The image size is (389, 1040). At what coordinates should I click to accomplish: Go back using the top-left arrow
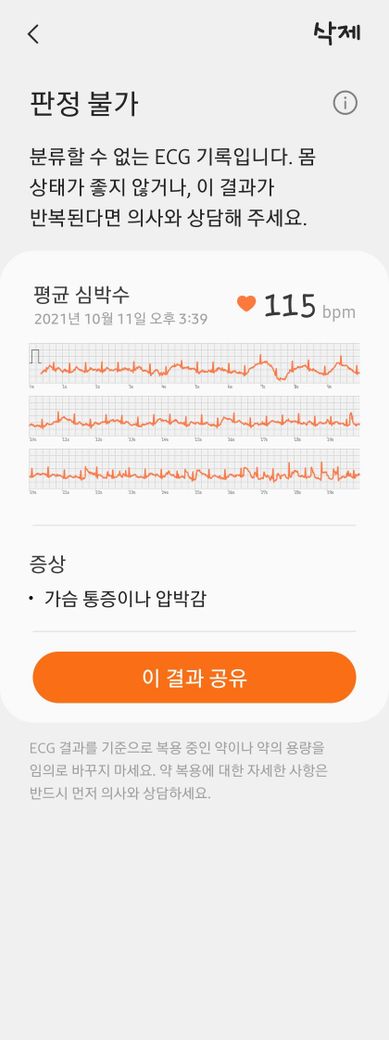(x=33, y=34)
